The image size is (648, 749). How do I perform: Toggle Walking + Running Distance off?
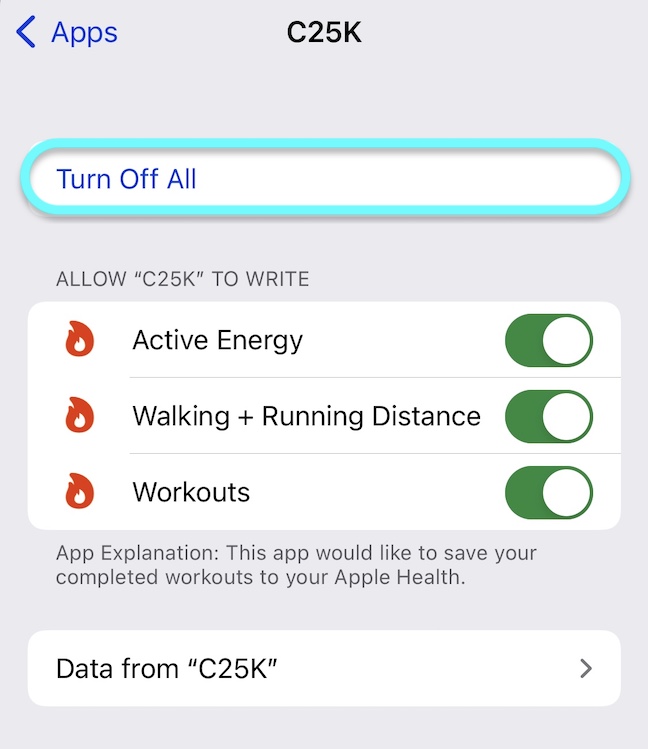point(548,417)
